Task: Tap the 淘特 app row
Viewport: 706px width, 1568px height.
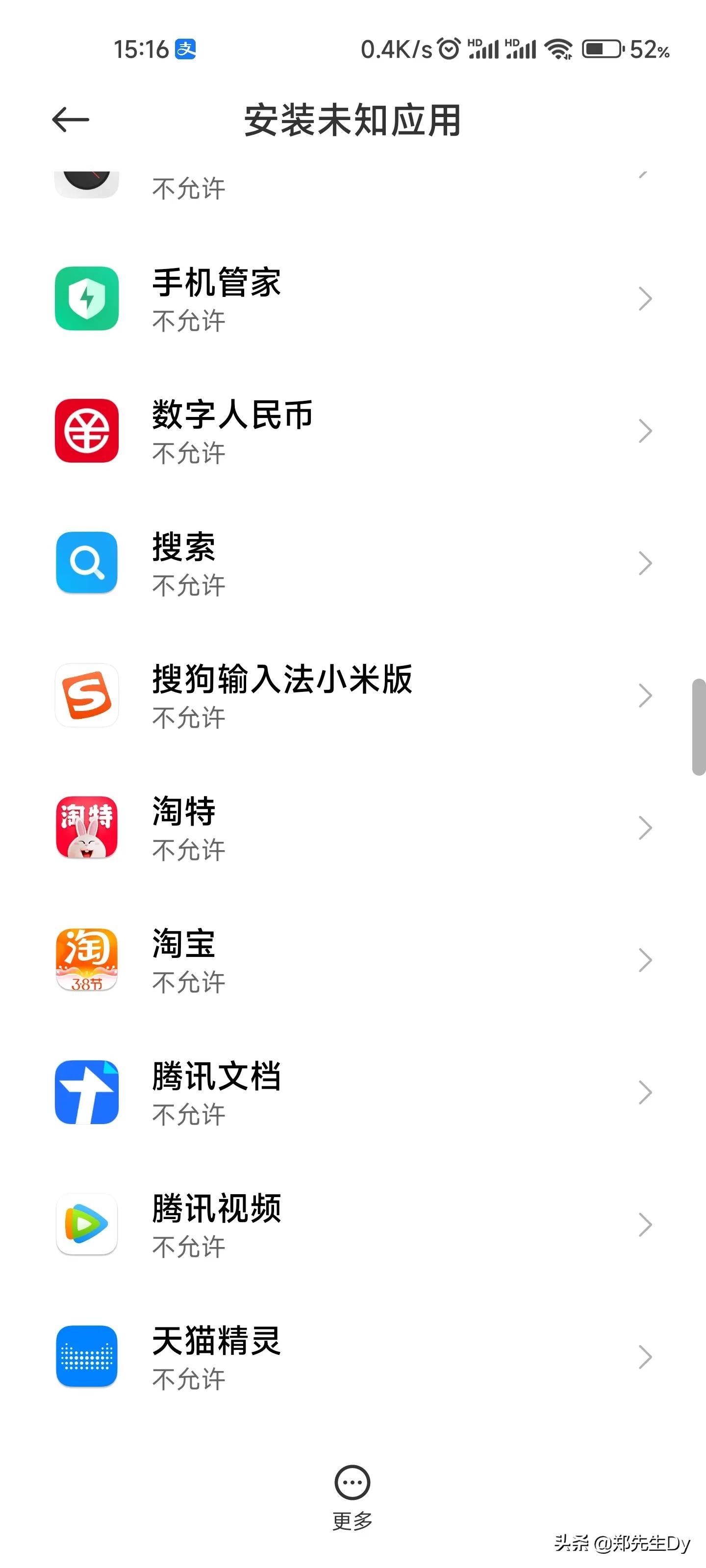Action: (353, 828)
